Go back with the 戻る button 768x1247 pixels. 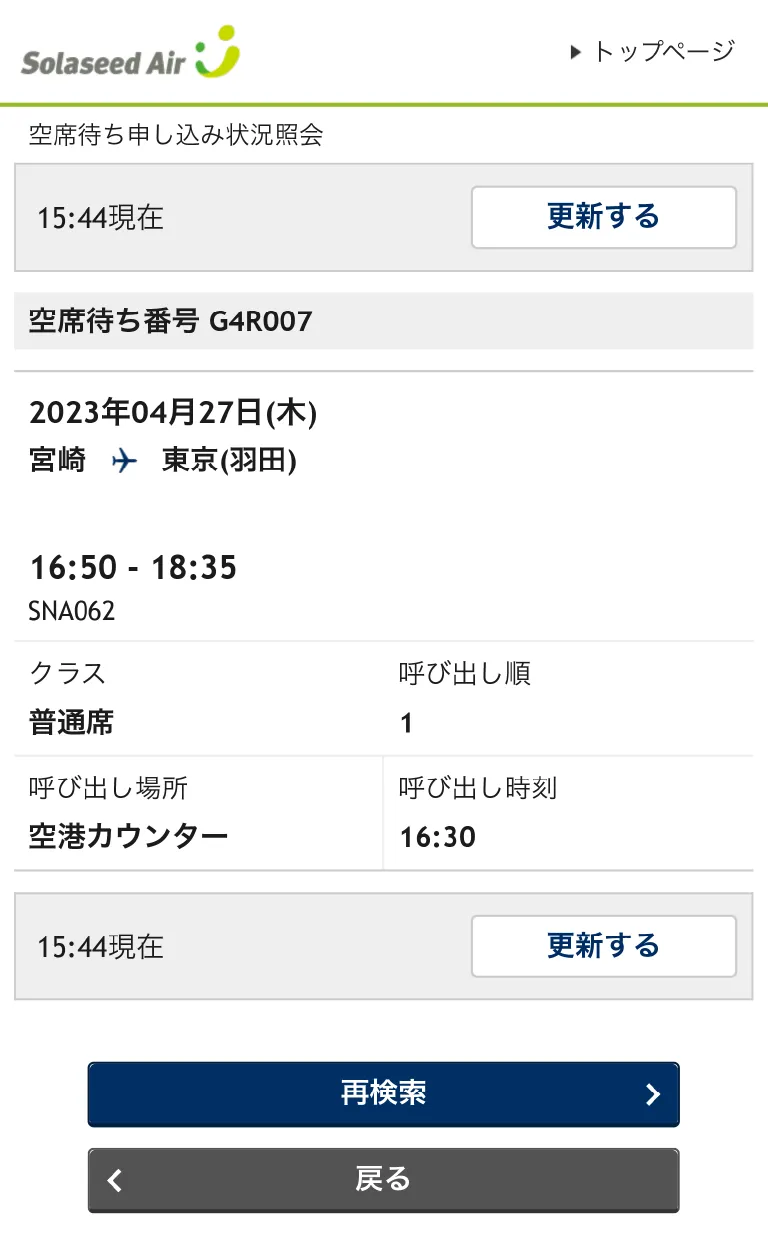pos(383,1180)
